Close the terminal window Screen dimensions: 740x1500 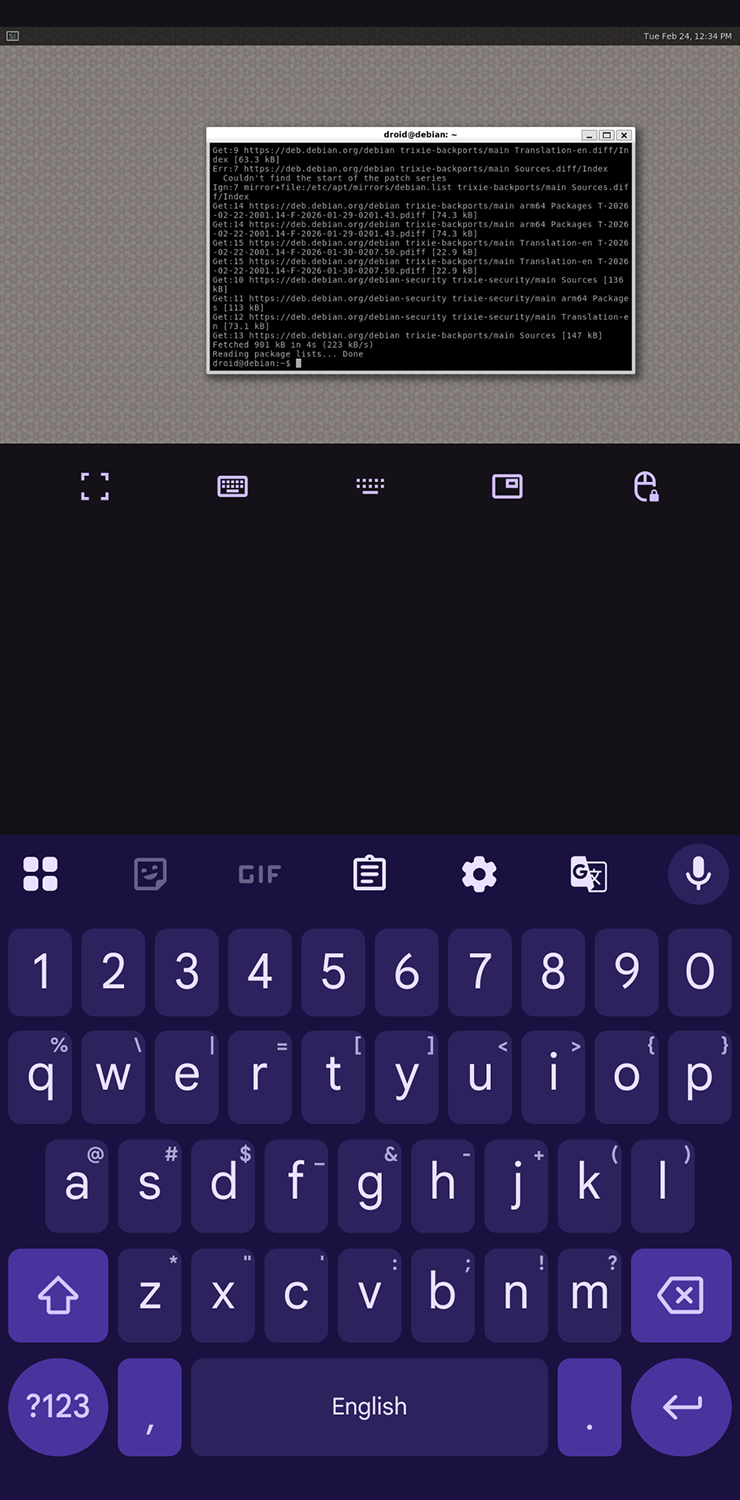coord(624,135)
